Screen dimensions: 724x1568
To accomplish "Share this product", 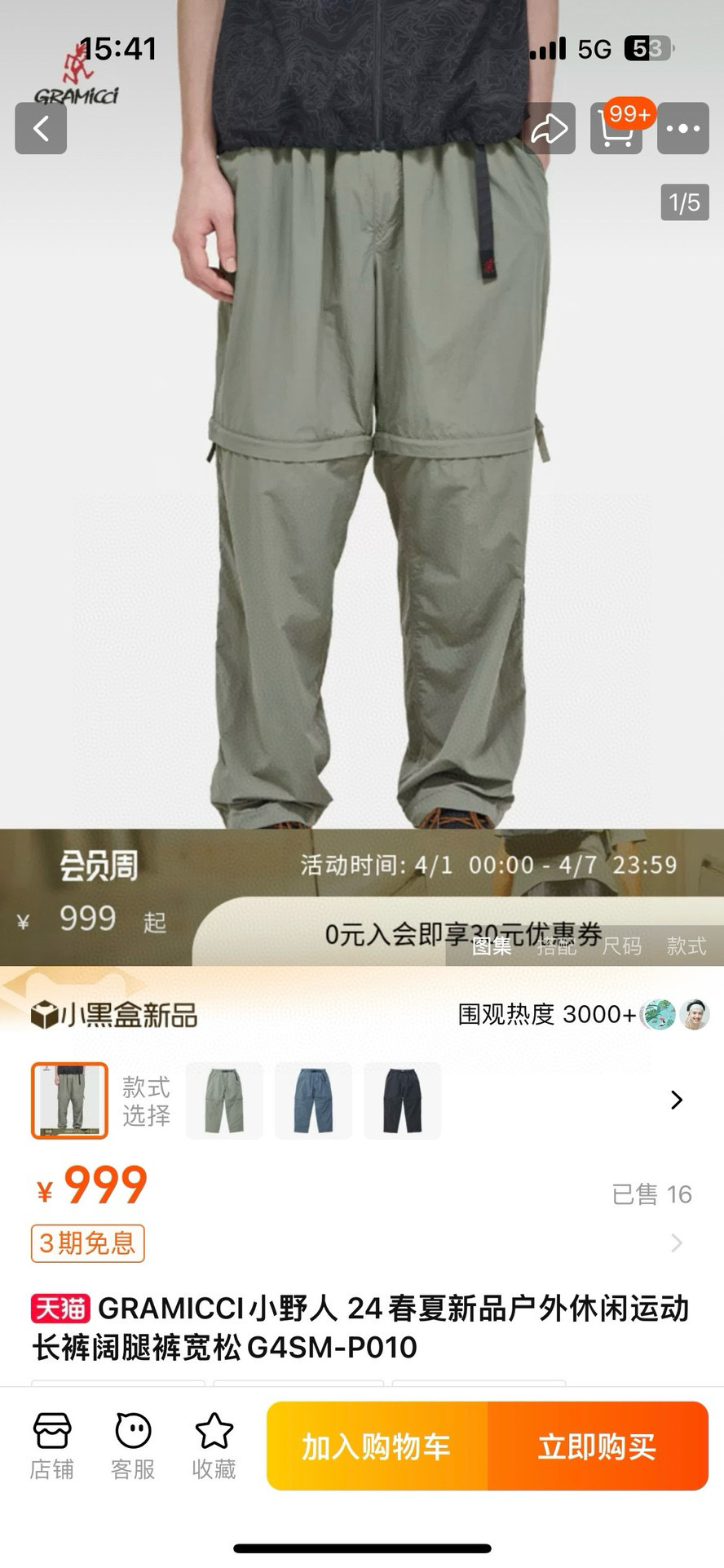I will [550, 128].
